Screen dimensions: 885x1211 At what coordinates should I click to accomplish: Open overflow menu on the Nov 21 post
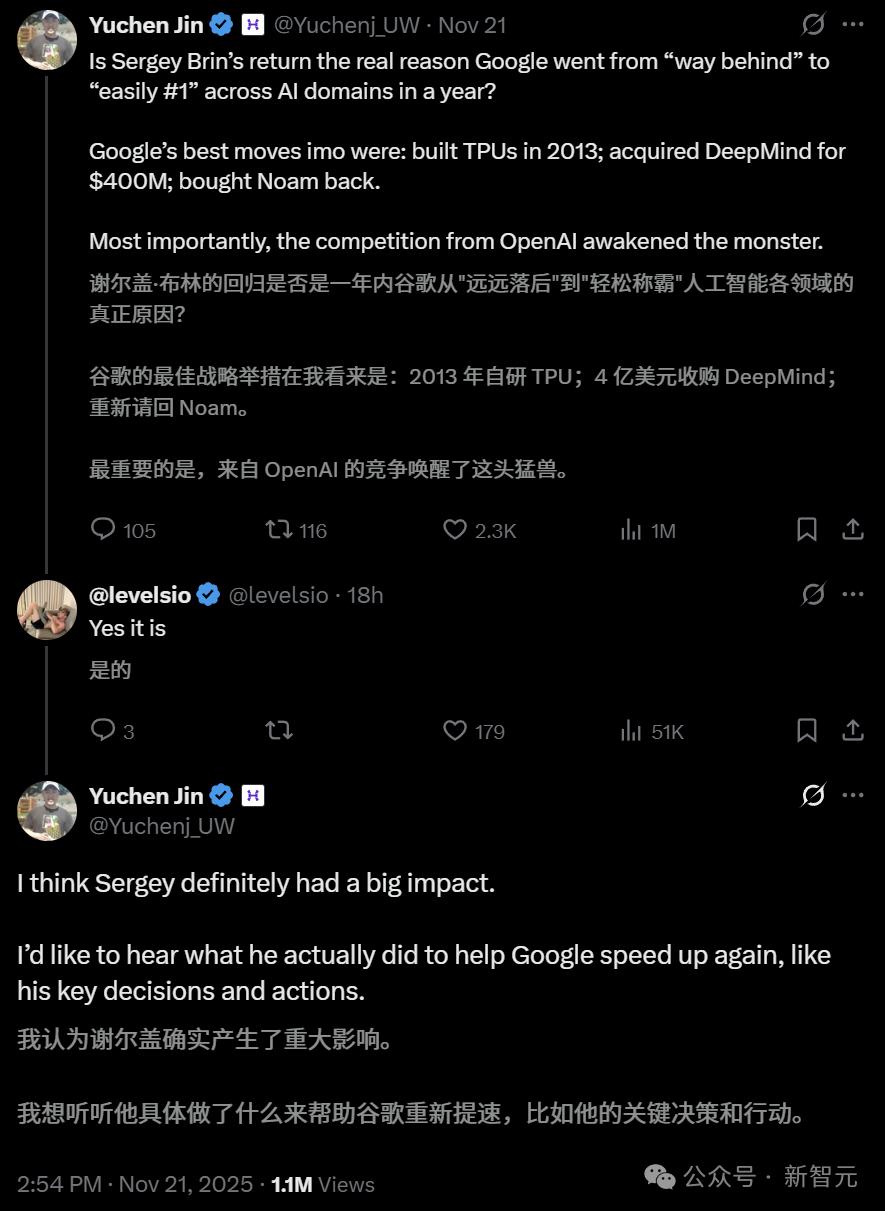click(852, 24)
